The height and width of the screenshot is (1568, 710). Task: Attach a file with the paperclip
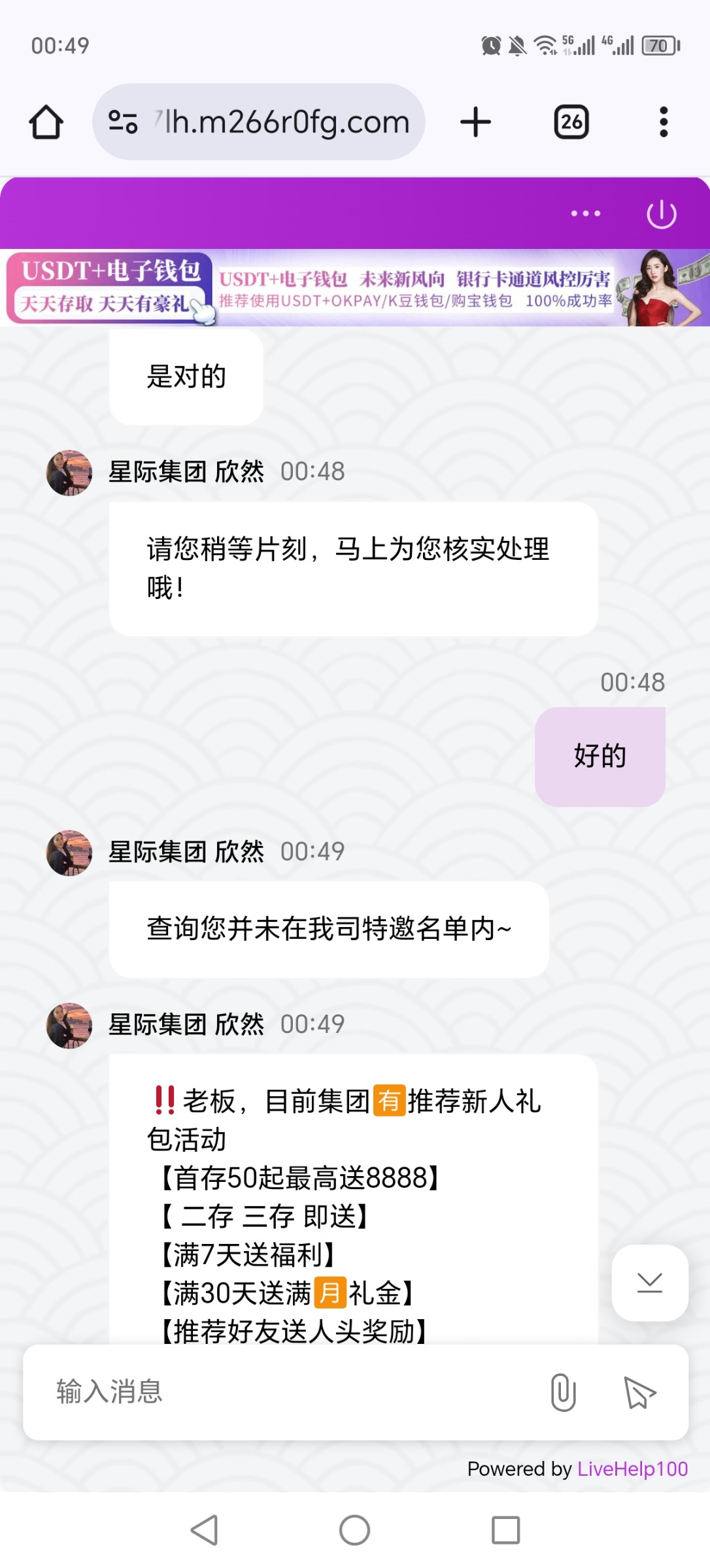(563, 1392)
